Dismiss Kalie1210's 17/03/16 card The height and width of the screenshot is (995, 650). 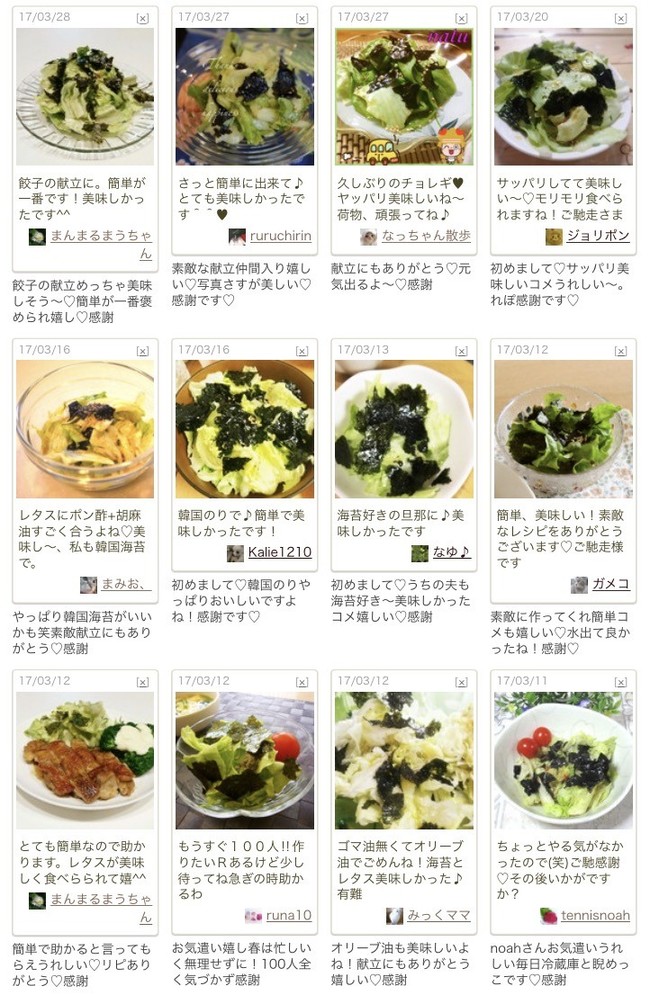click(301, 351)
